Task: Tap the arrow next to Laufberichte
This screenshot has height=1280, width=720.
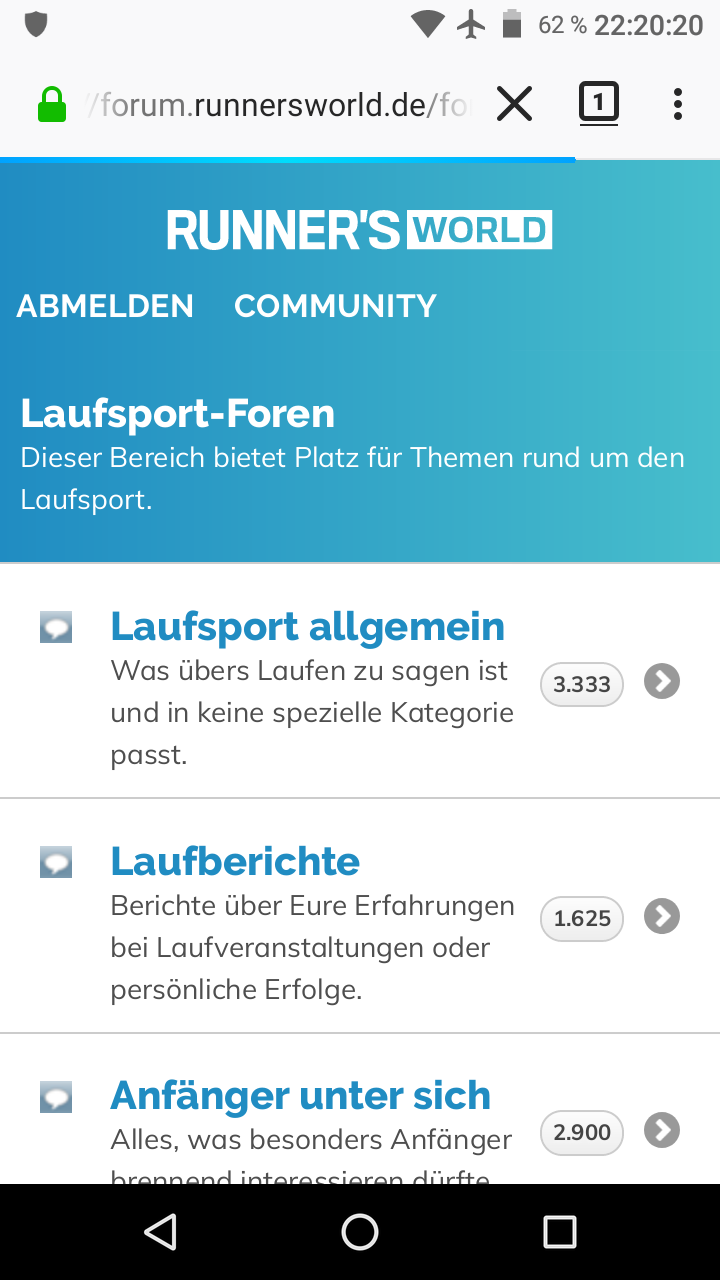Action: tap(662, 917)
